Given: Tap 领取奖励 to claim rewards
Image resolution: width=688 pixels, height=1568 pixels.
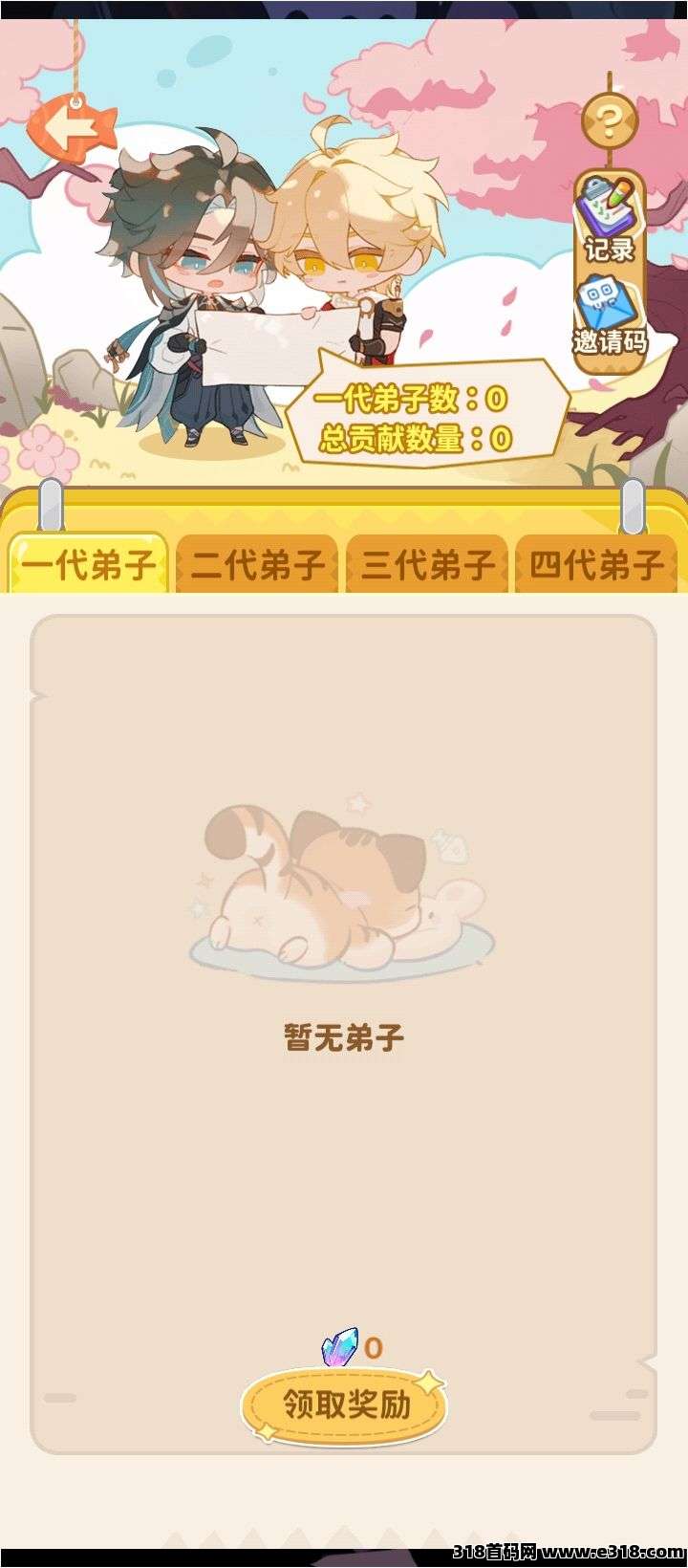Looking at the screenshot, I should pyautogui.click(x=345, y=1405).
